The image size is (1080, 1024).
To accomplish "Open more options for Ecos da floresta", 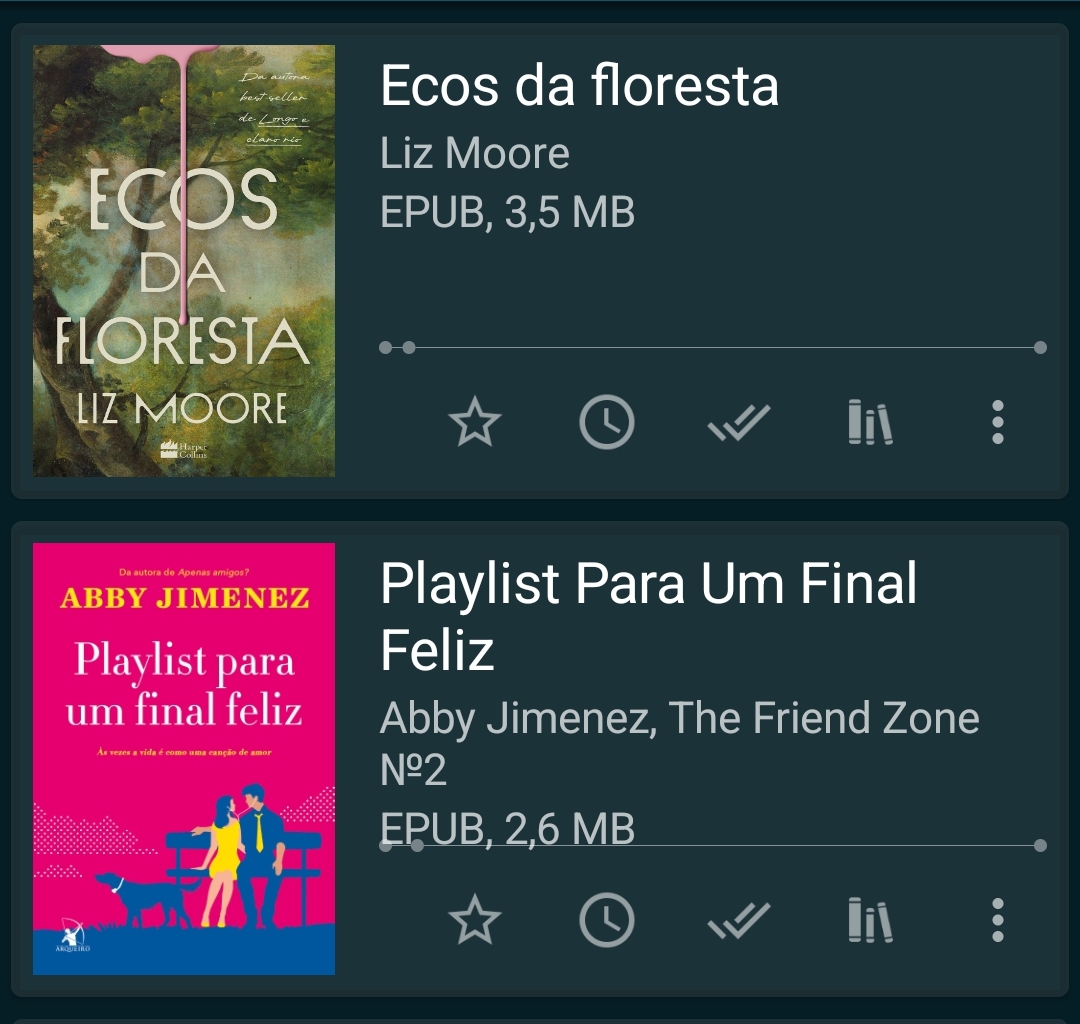I will (997, 422).
